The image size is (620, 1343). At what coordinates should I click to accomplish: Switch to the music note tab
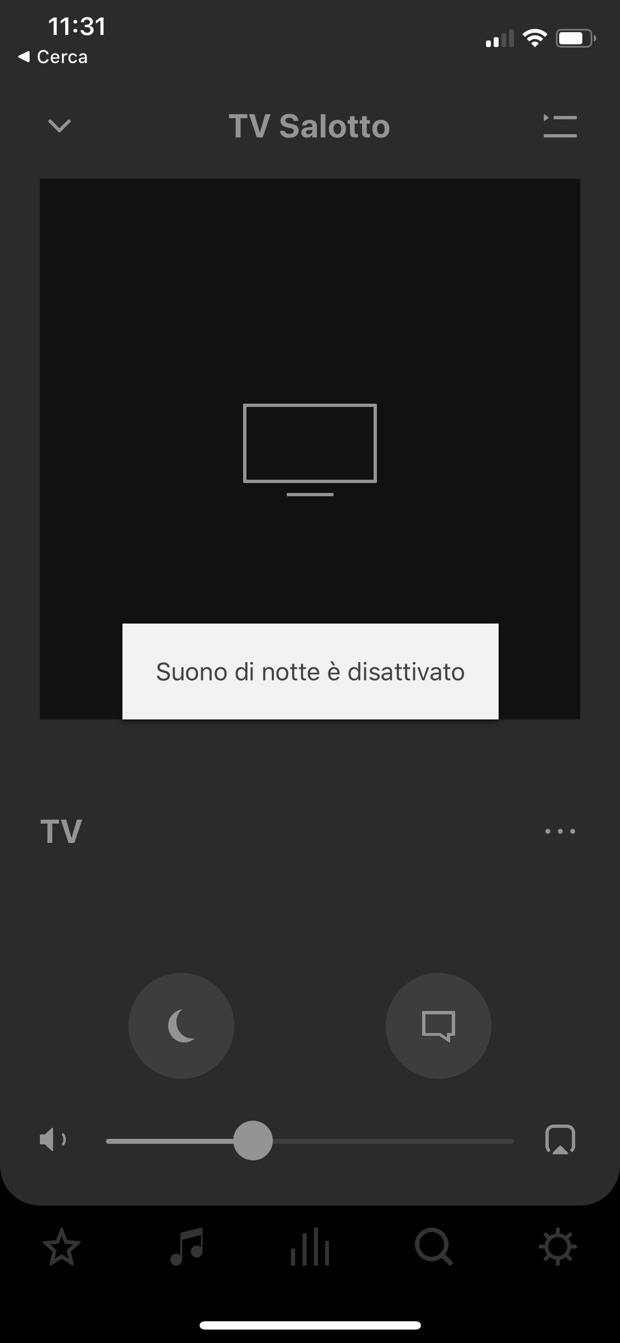[x=186, y=1248]
